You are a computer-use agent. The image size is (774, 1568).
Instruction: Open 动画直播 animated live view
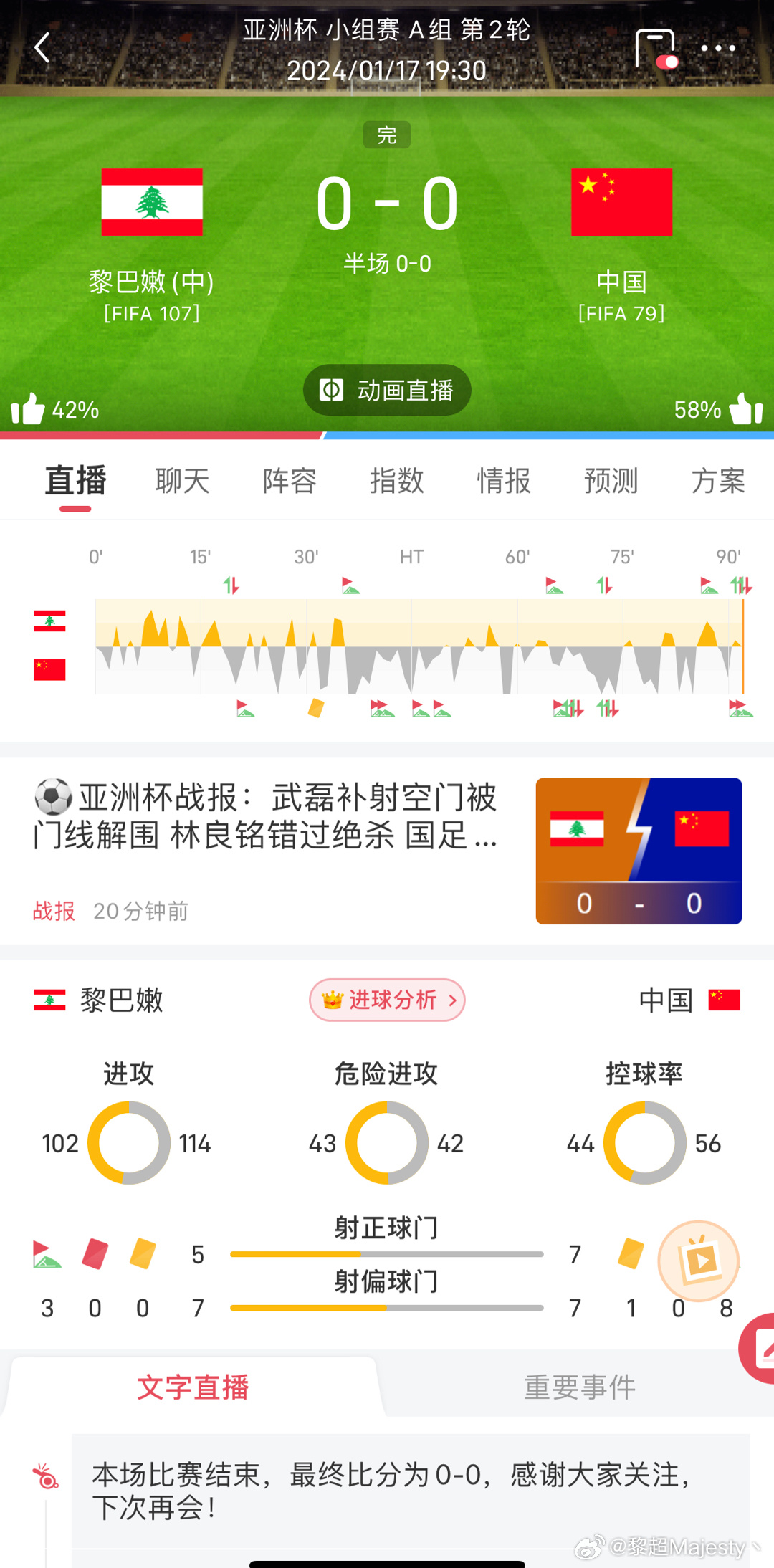pos(387,391)
